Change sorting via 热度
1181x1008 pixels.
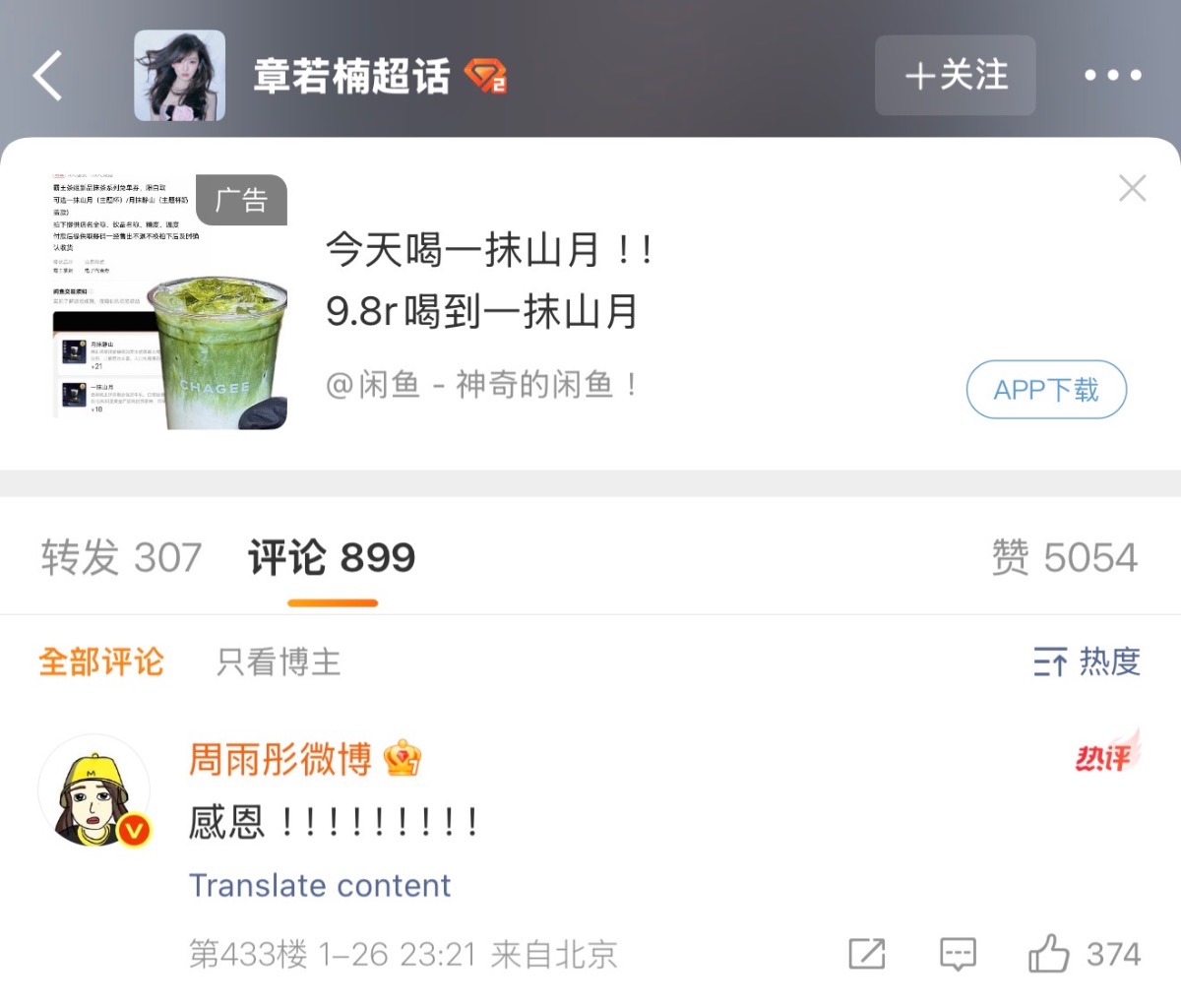(1087, 661)
